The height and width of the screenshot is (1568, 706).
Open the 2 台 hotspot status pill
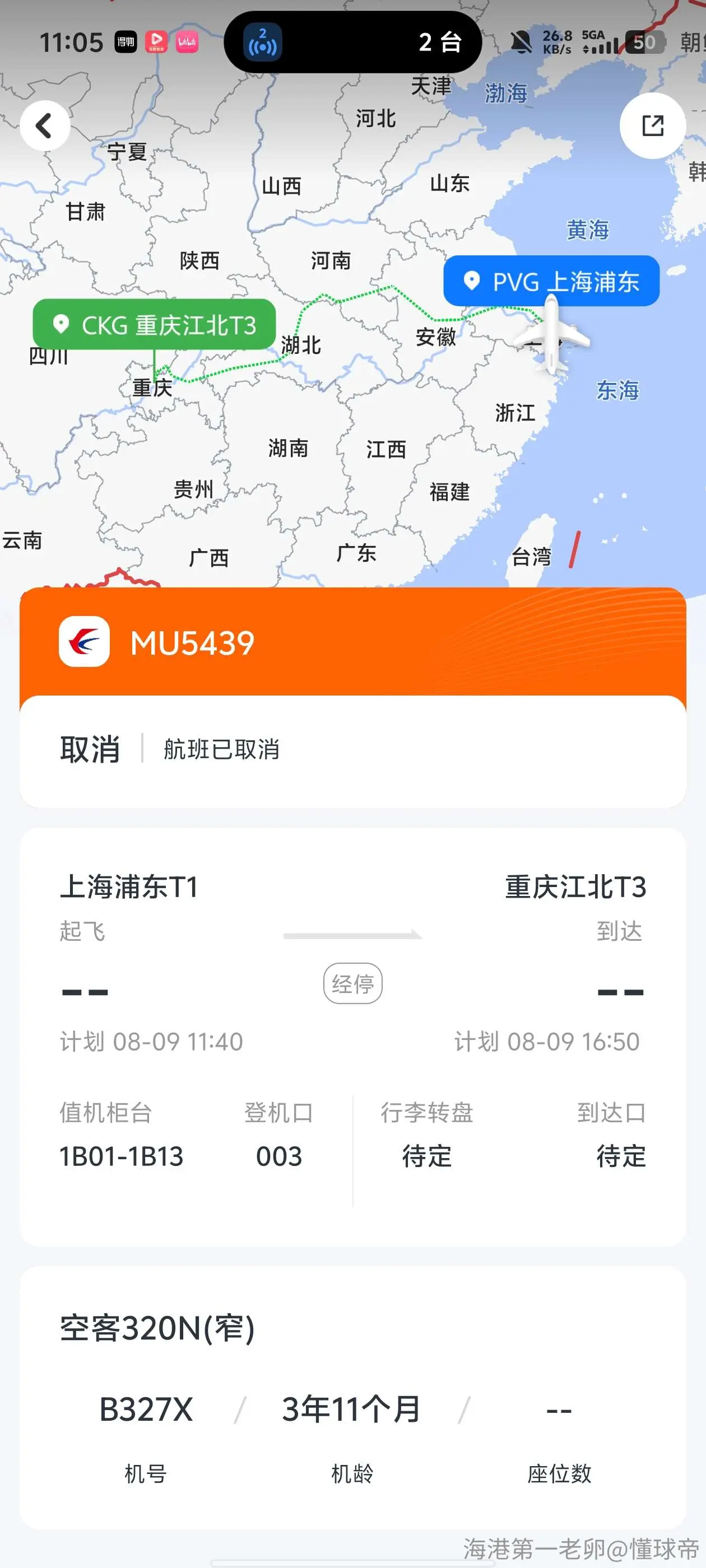point(352,42)
